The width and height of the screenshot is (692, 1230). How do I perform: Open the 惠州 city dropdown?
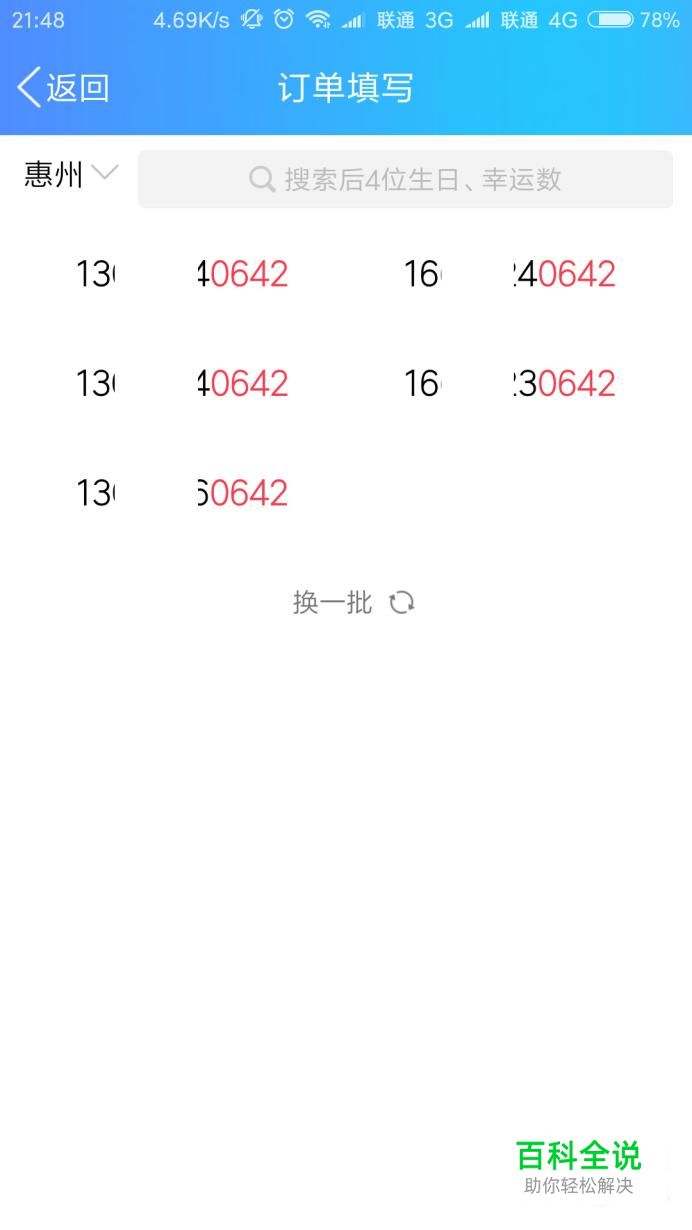(x=71, y=176)
